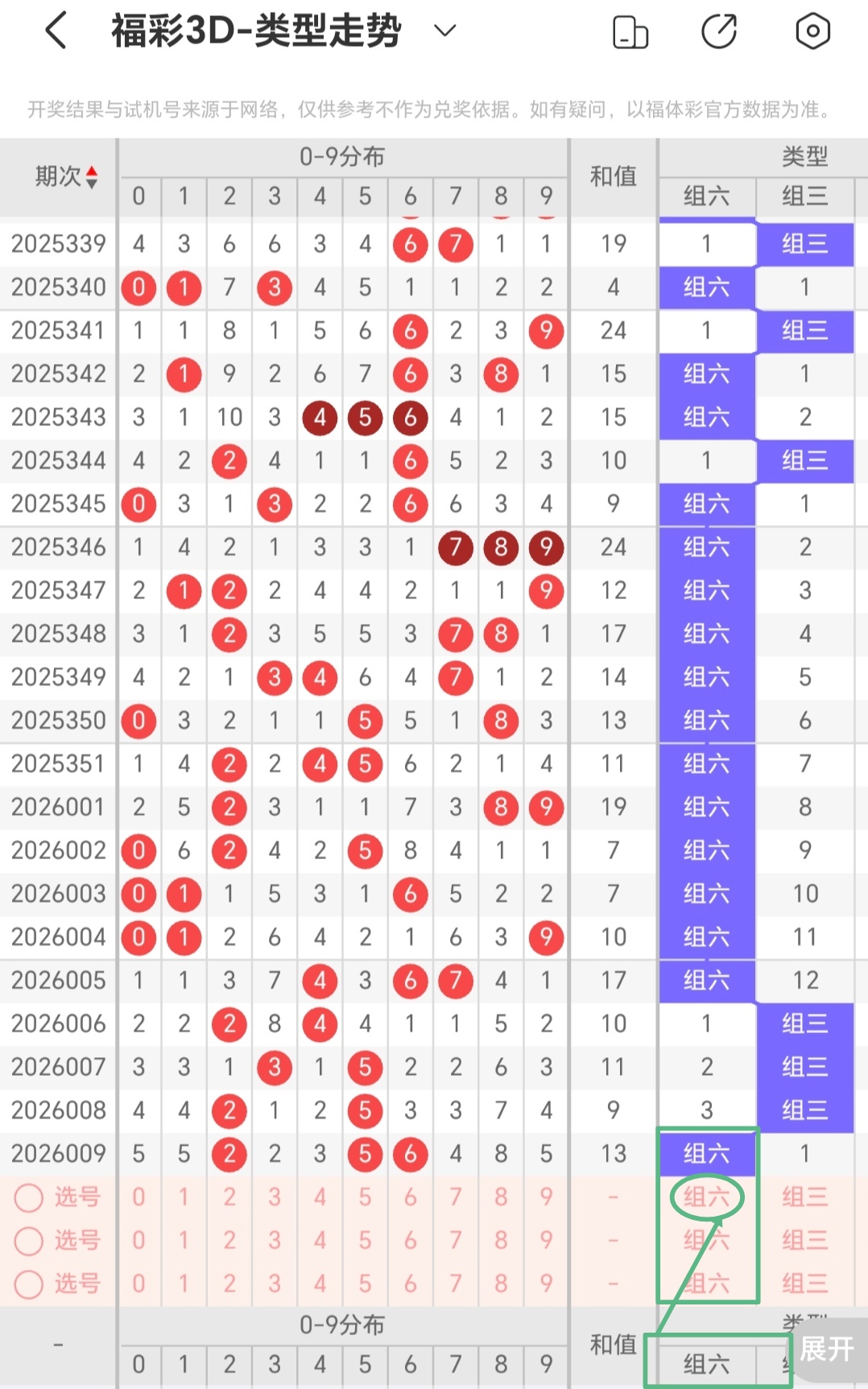Select the second 选号 radio circle
868x1389 pixels.
tap(29, 1241)
